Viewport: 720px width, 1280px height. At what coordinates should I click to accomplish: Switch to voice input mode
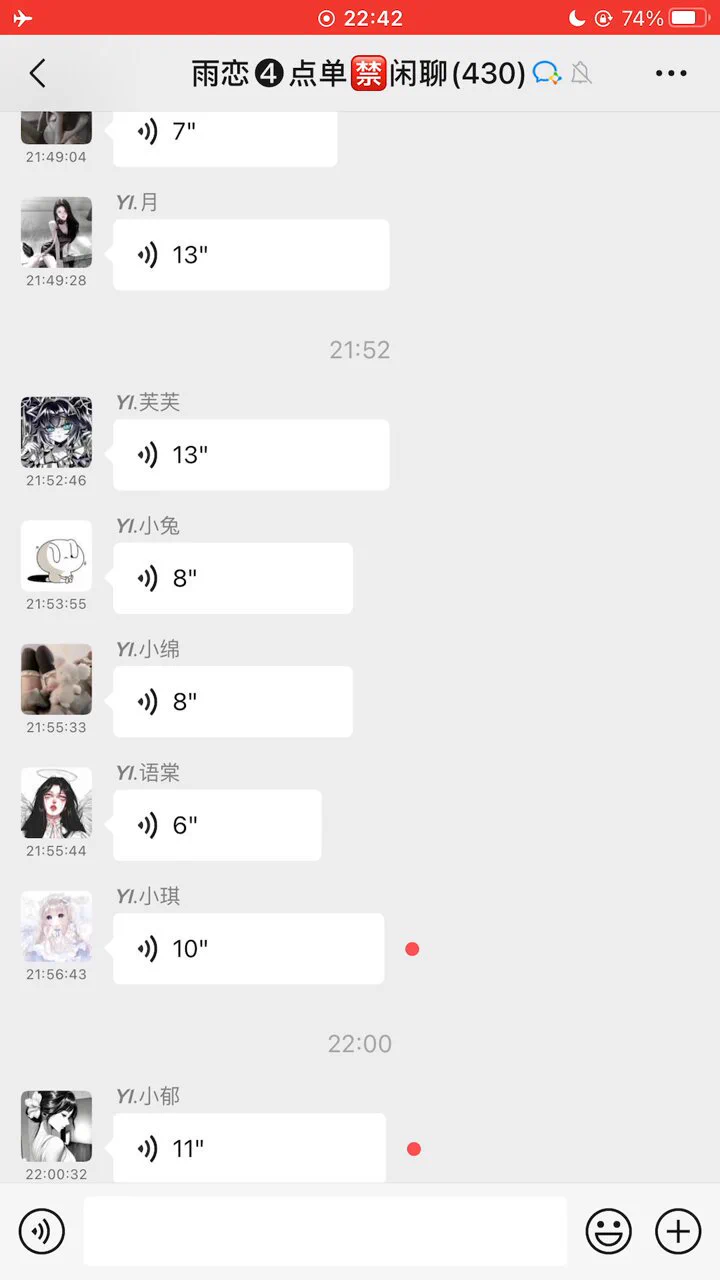(x=42, y=1231)
